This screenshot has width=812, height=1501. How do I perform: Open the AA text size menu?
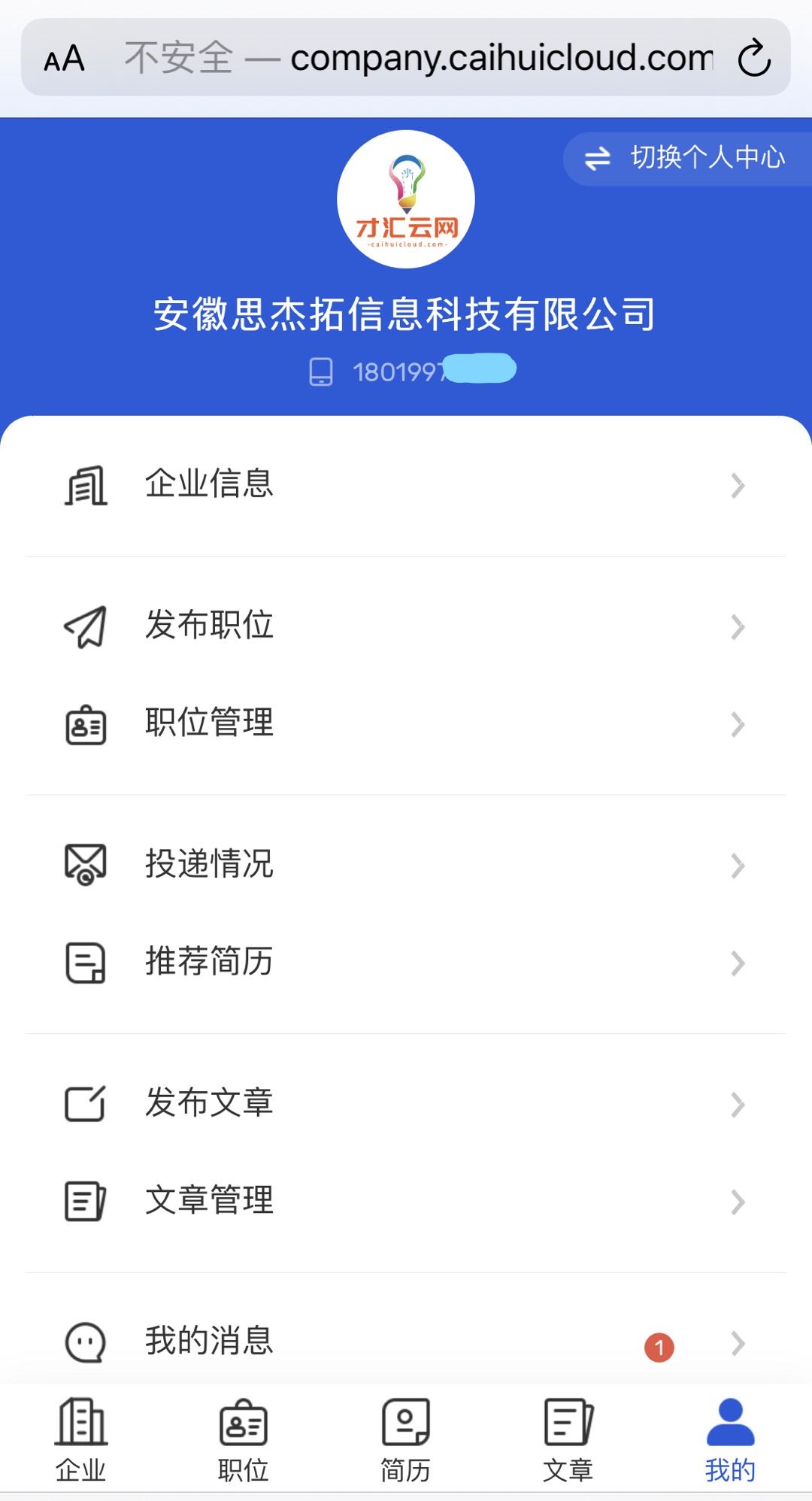(x=65, y=58)
